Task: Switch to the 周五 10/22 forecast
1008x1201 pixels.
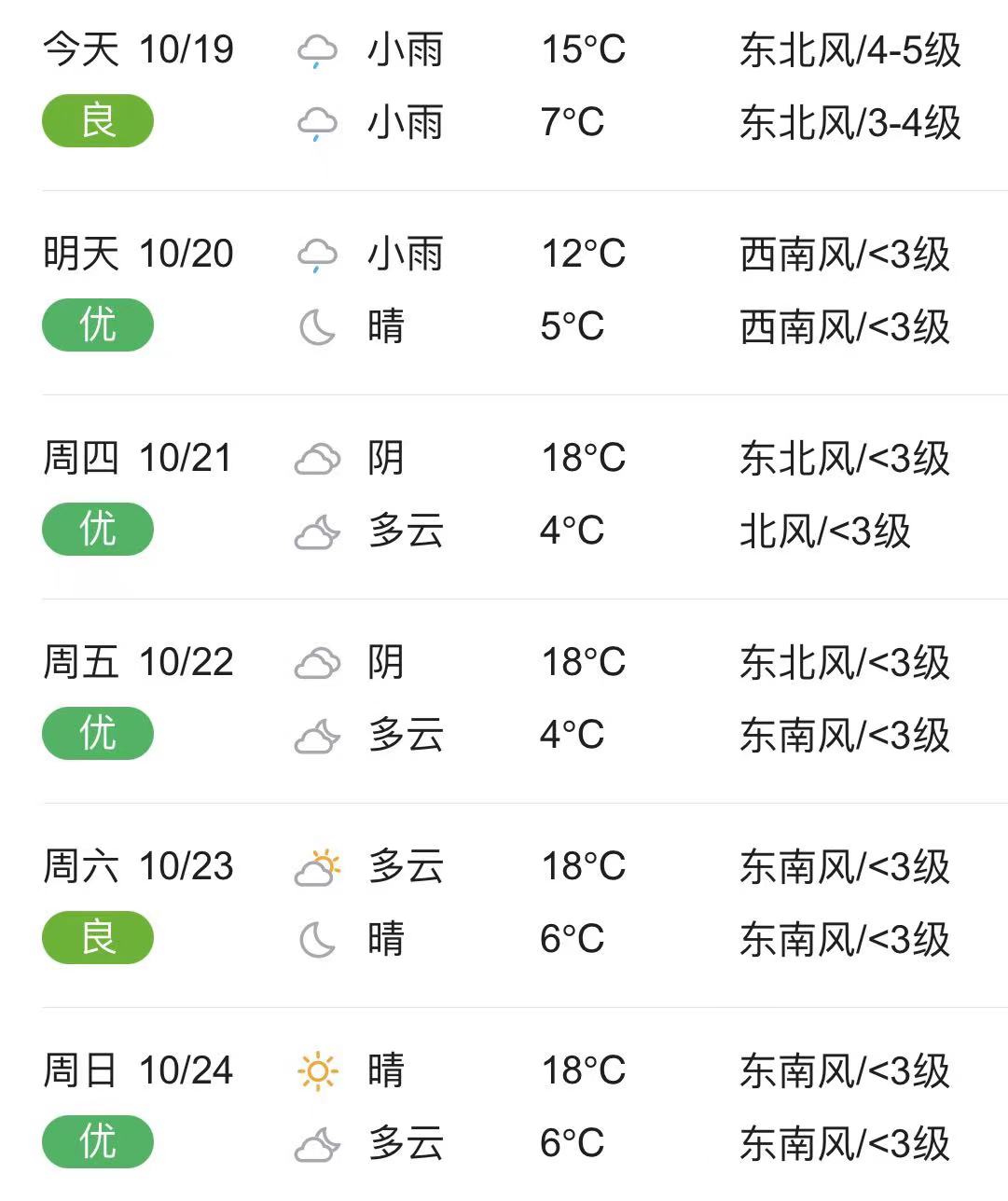Action: coord(138,662)
